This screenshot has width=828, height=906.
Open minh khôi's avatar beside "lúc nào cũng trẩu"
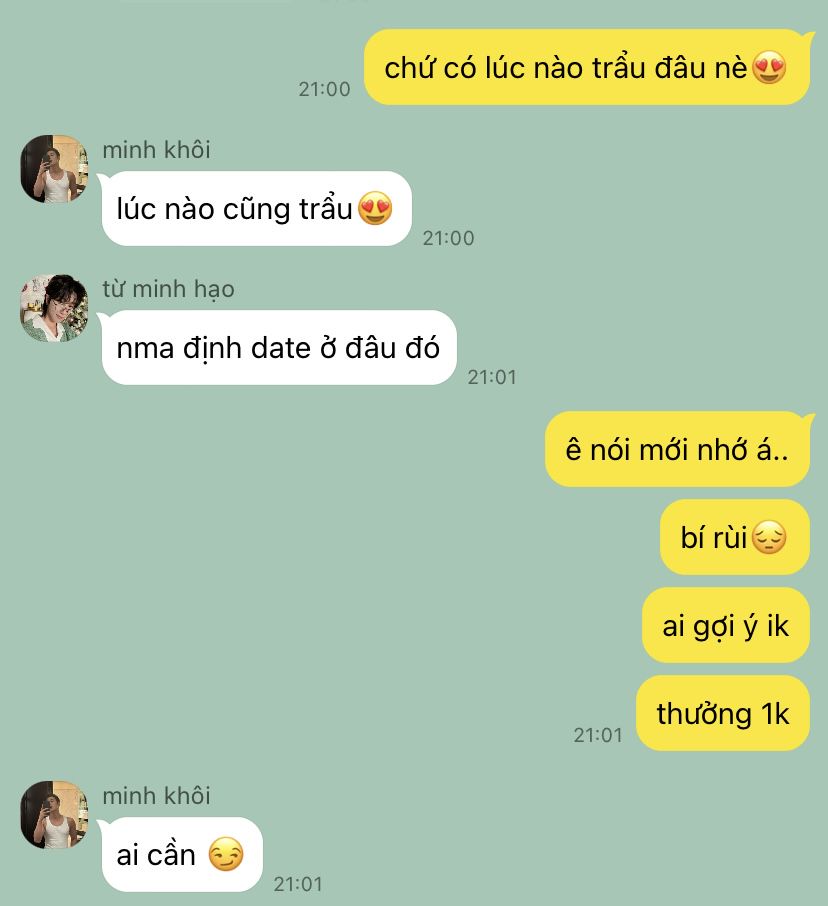pyautogui.click(x=54, y=169)
